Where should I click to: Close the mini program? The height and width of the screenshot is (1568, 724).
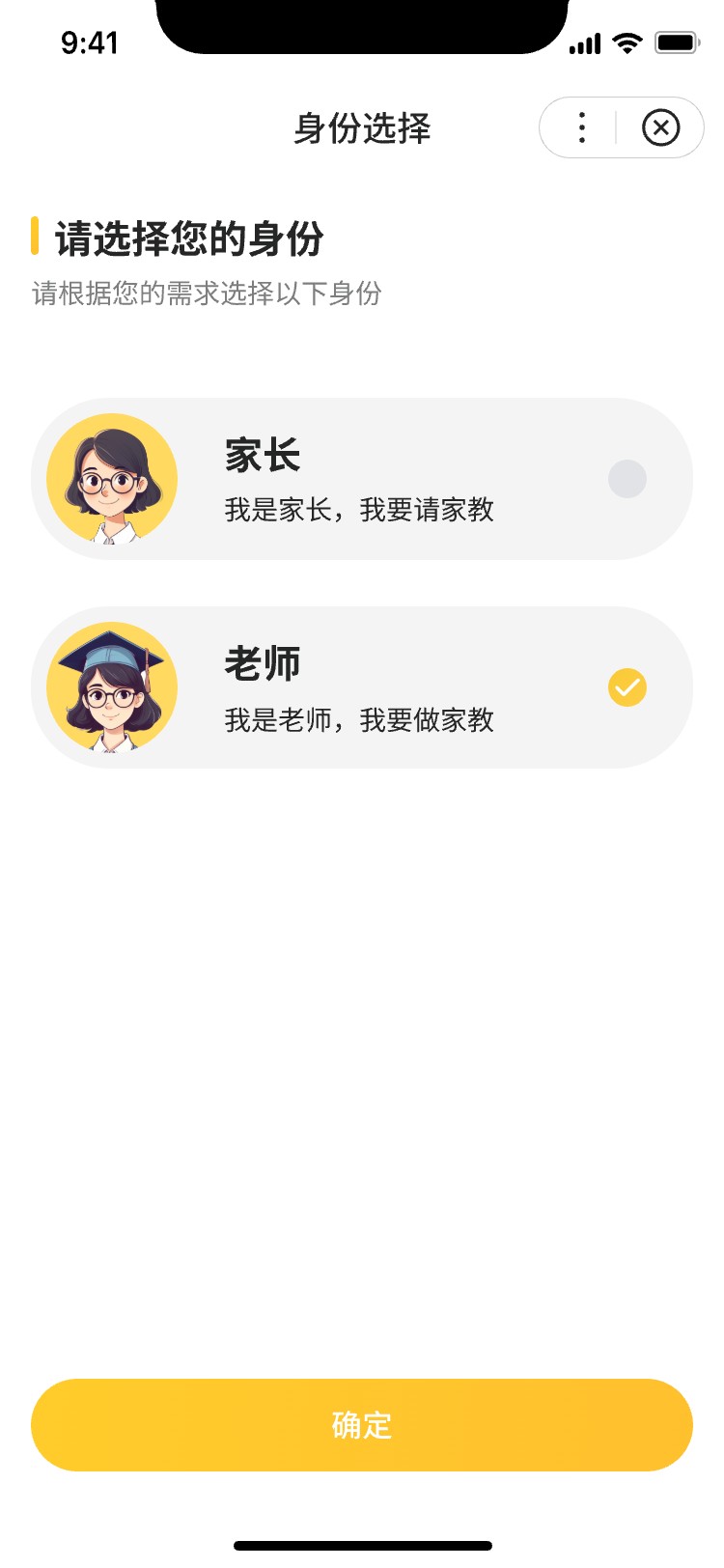[661, 127]
